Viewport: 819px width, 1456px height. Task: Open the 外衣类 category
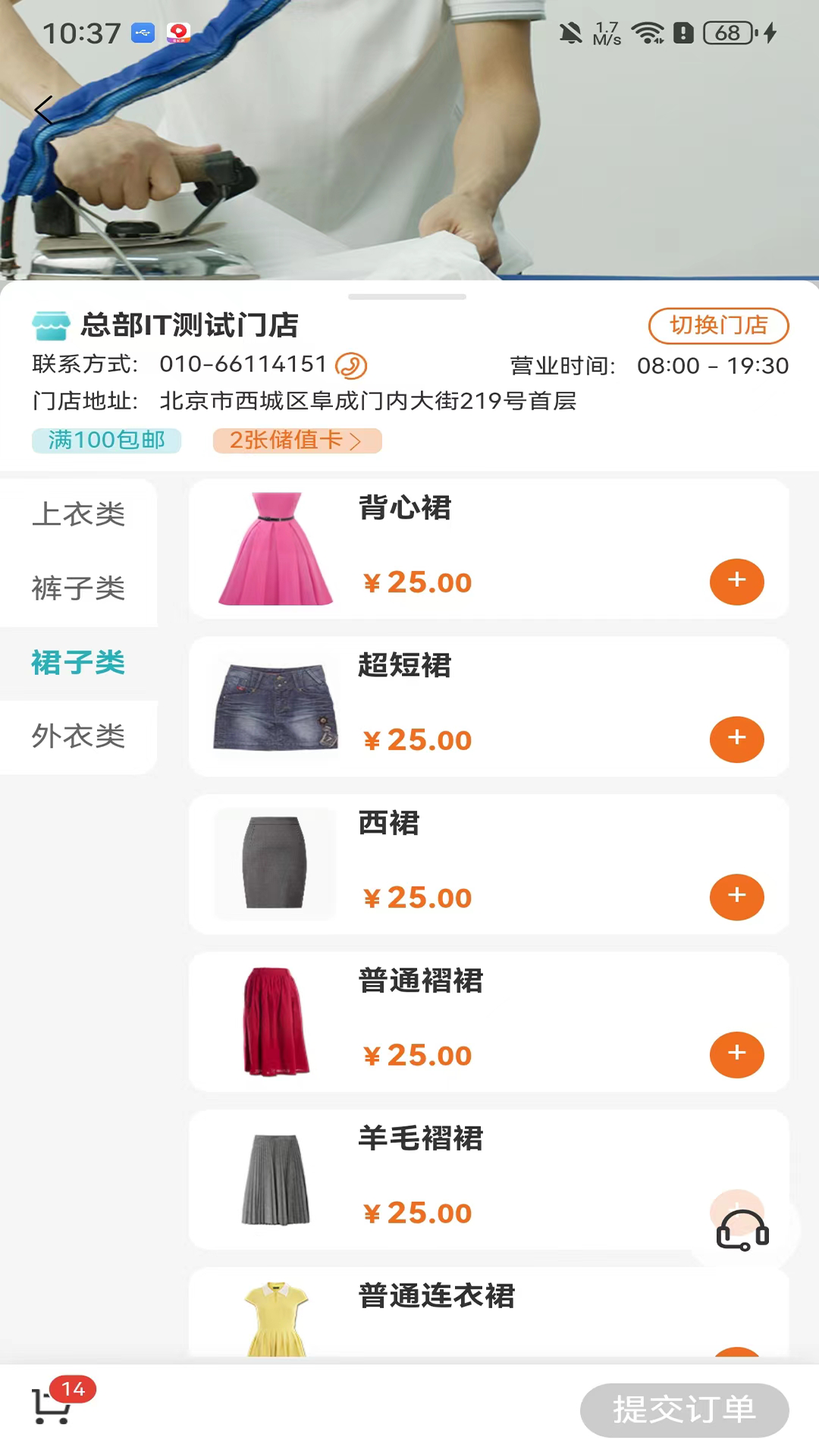click(78, 736)
